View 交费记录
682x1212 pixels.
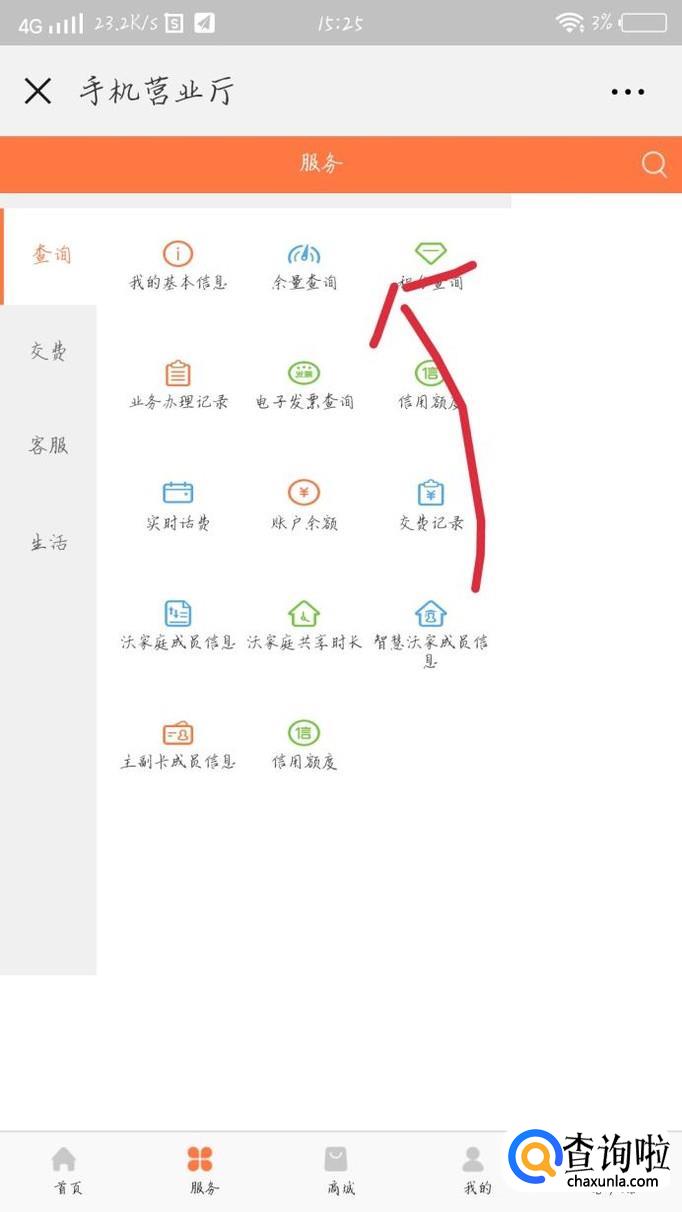(431, 505)
